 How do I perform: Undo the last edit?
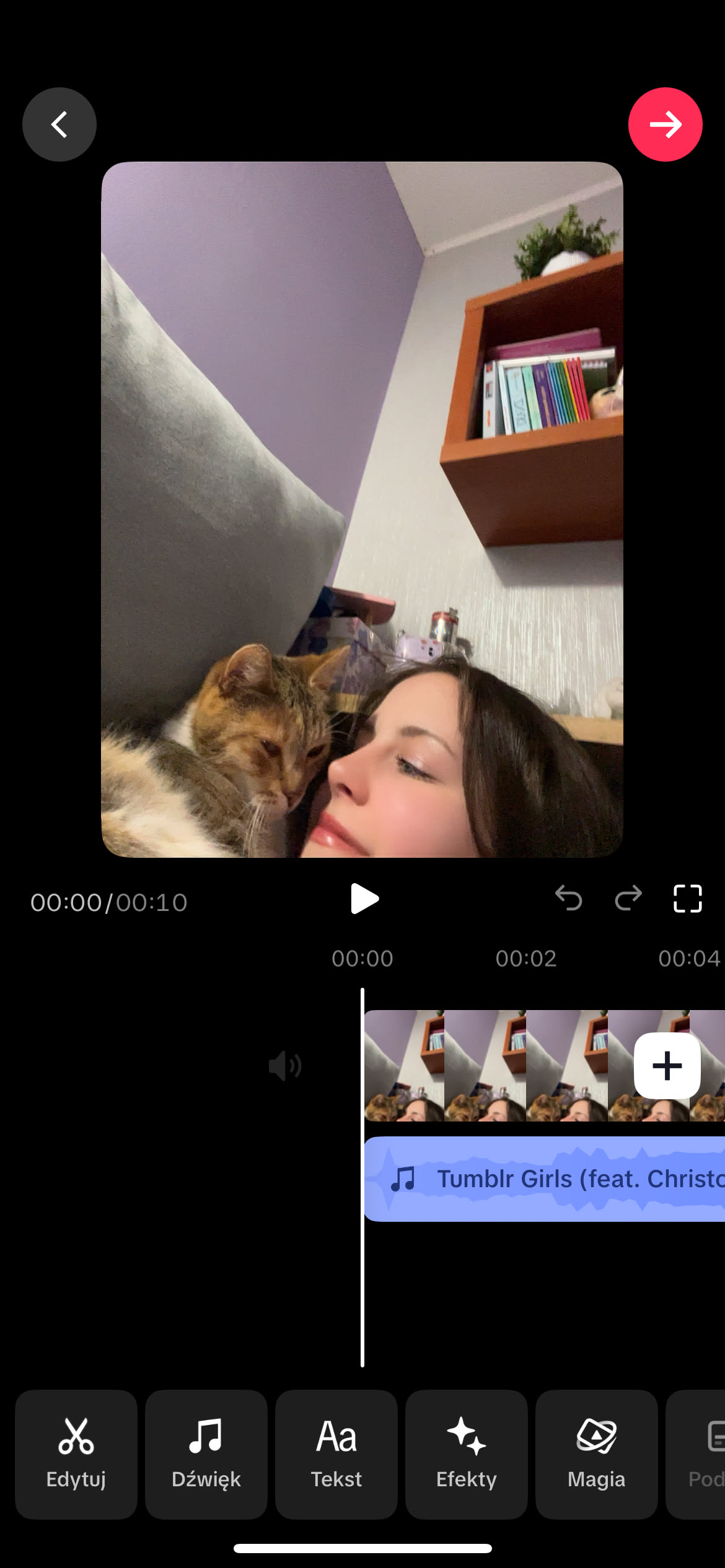point(568,899)
